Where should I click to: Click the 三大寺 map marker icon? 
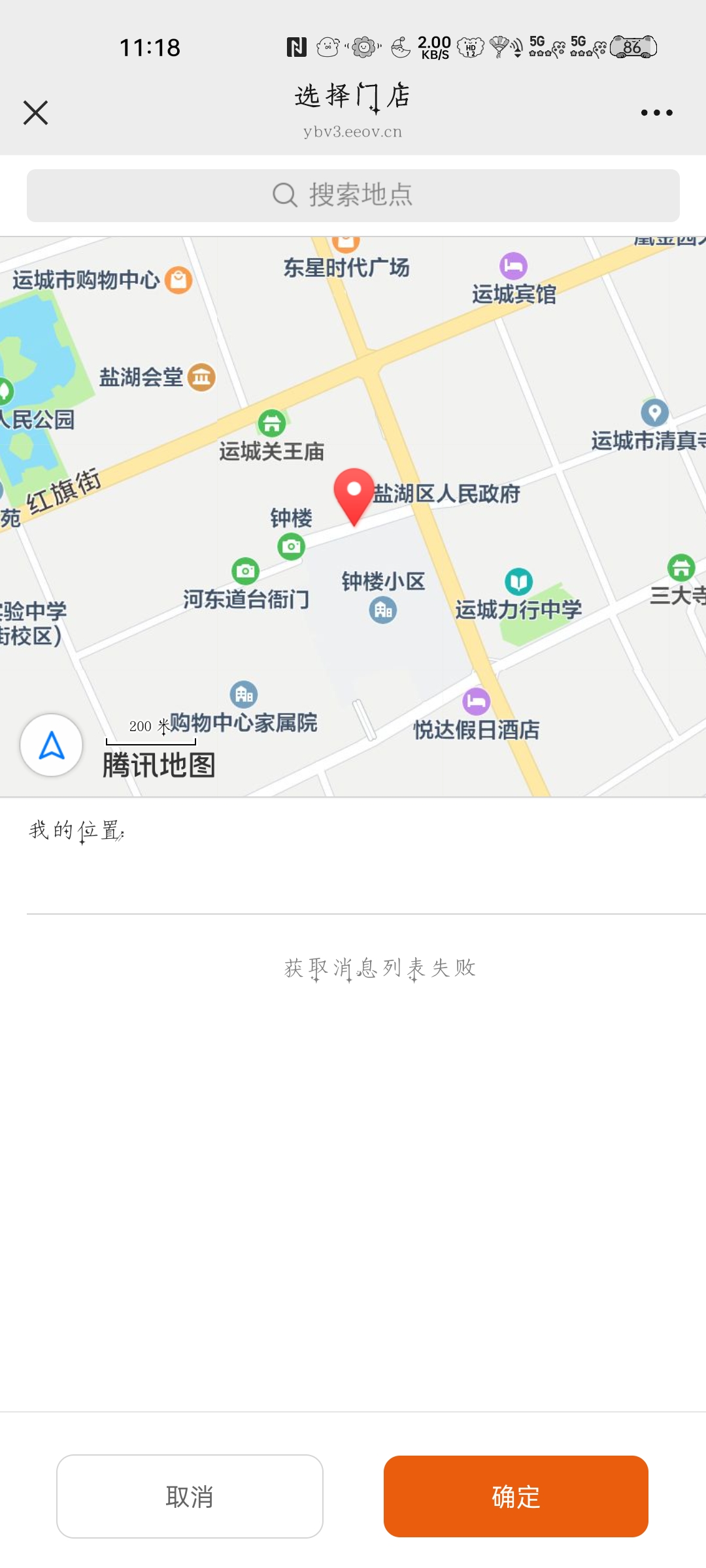[x=680, y=567]
